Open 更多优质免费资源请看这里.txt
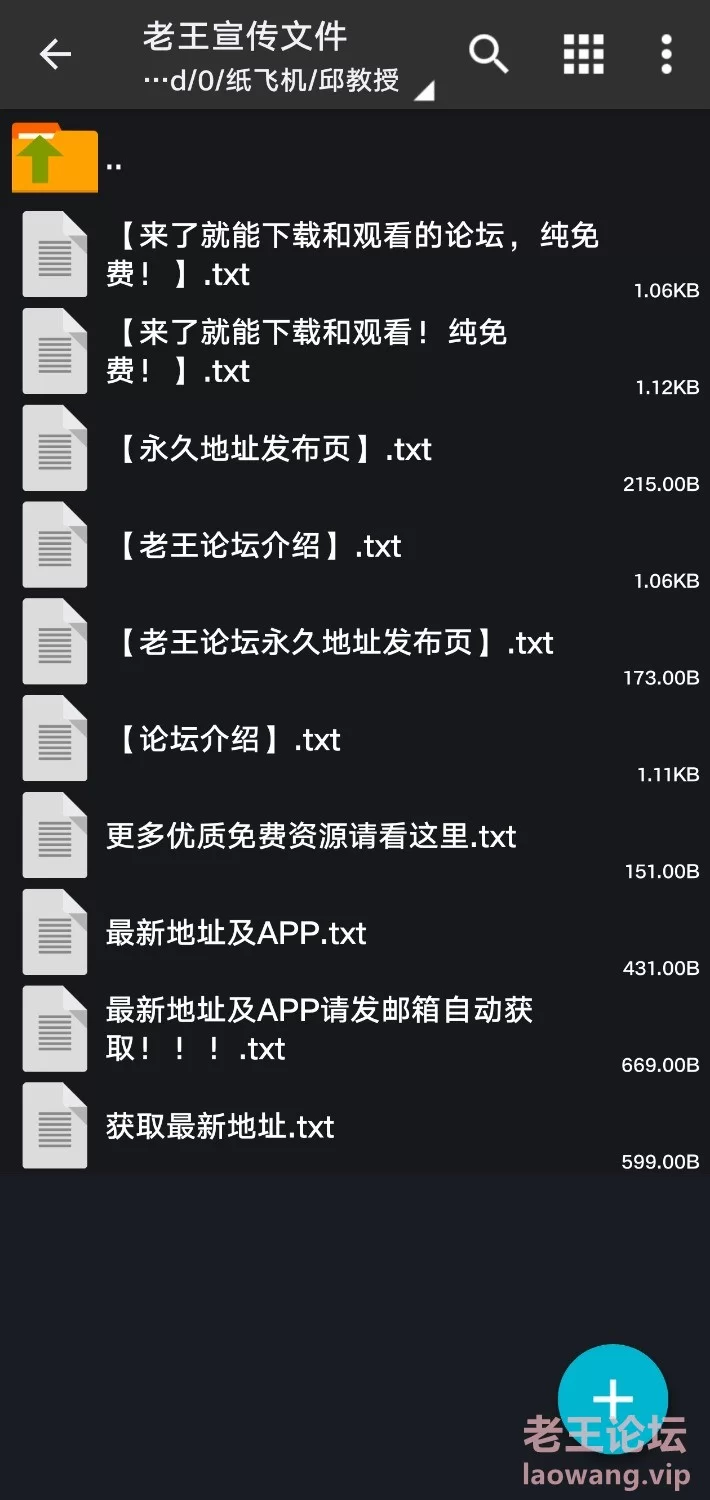Screen dimensions: 710x1500 pyautogui.click(x=355, y=837)
